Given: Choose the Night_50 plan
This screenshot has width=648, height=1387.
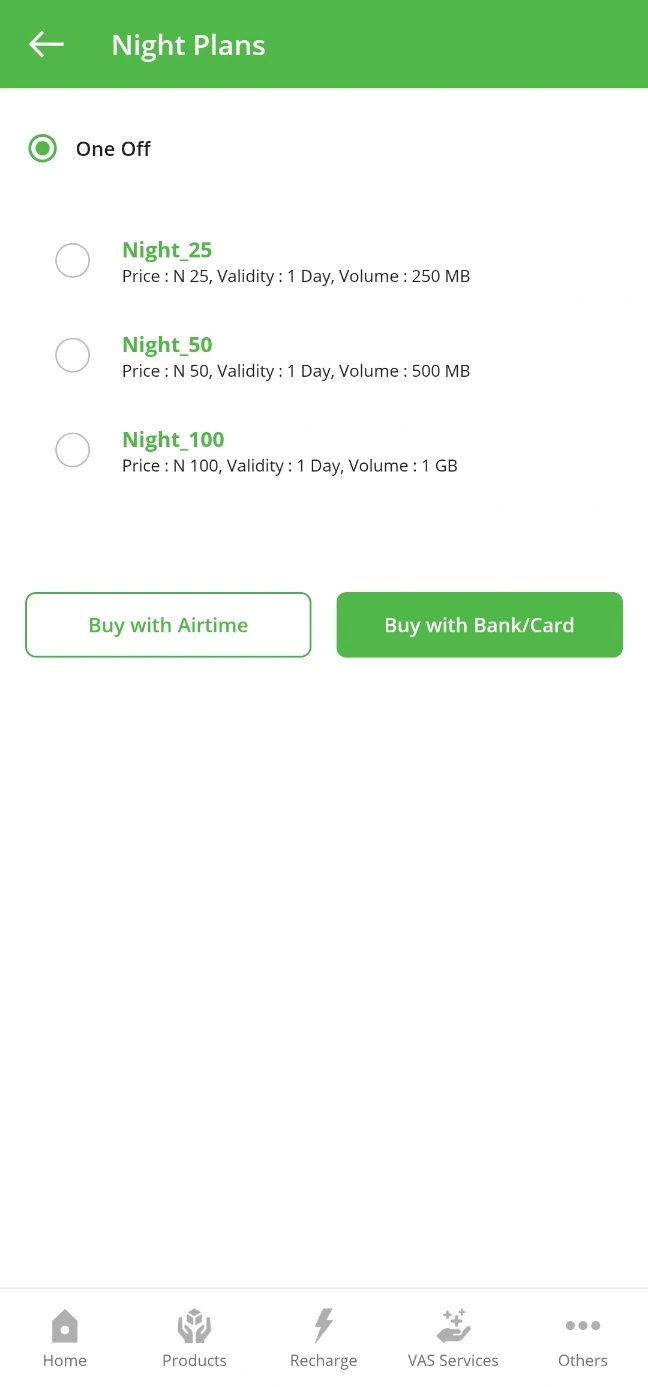Looking at the screenshot, I should [x=72, y=355].
